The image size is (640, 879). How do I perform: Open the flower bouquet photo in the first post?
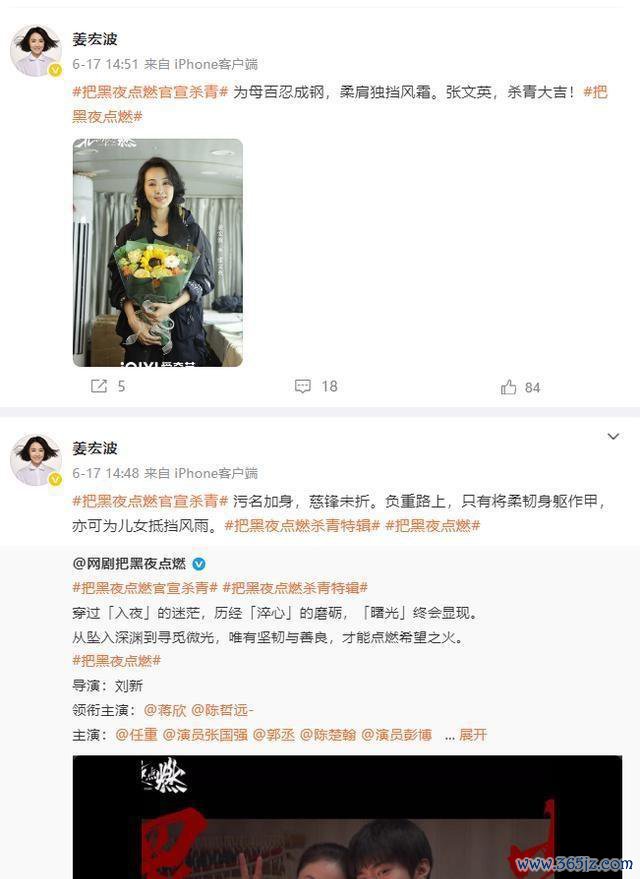coord(157,252)
